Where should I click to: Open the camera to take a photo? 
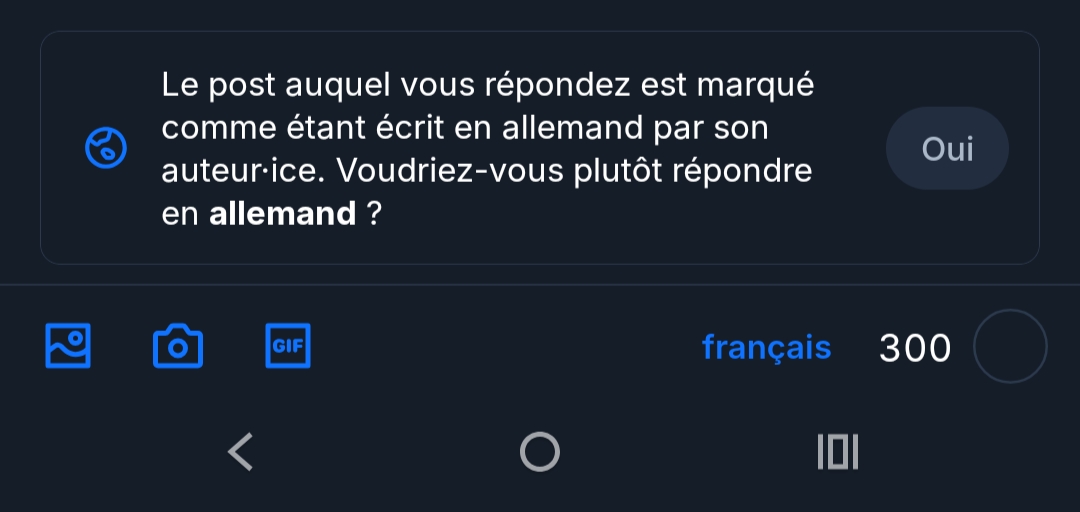coord(178,346)
